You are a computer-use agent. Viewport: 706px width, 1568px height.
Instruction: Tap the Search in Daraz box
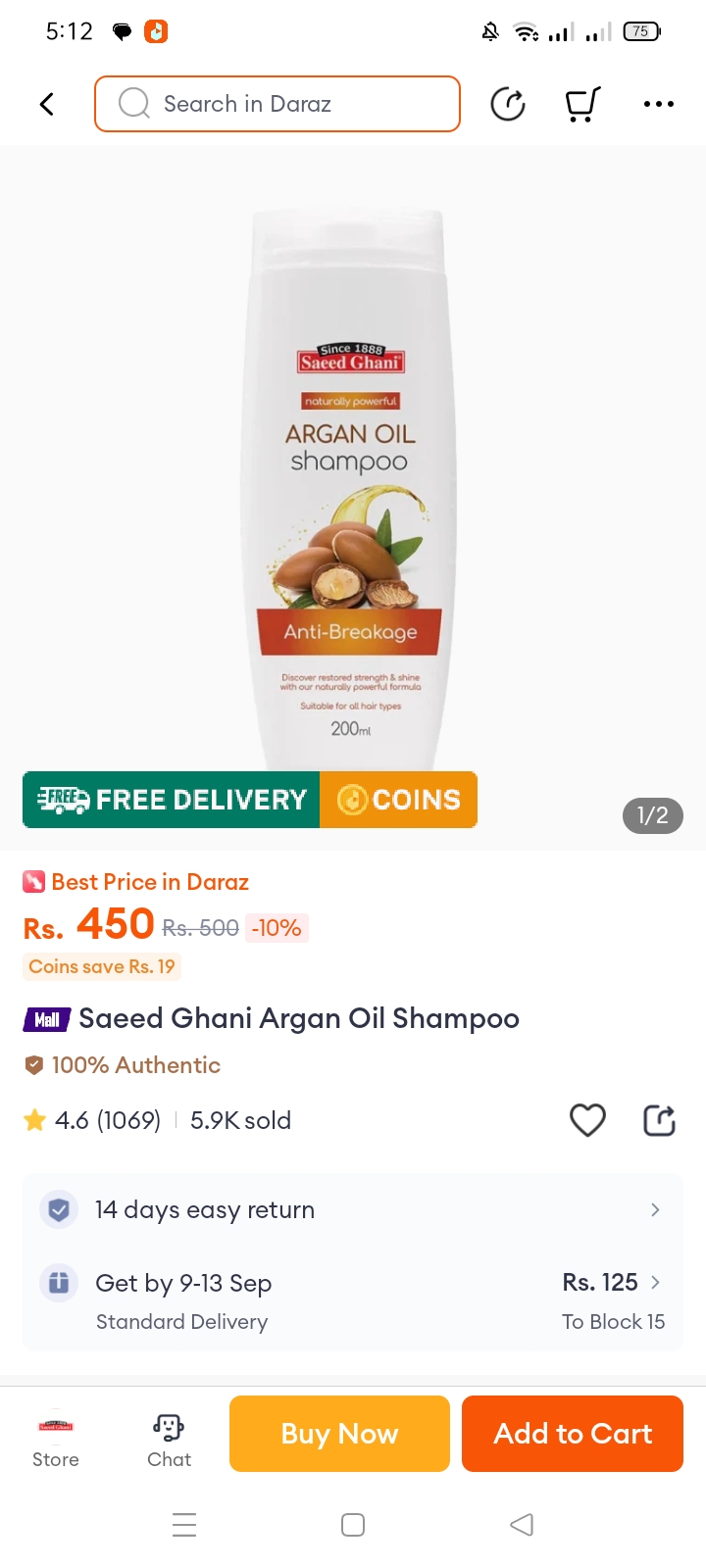277,104
